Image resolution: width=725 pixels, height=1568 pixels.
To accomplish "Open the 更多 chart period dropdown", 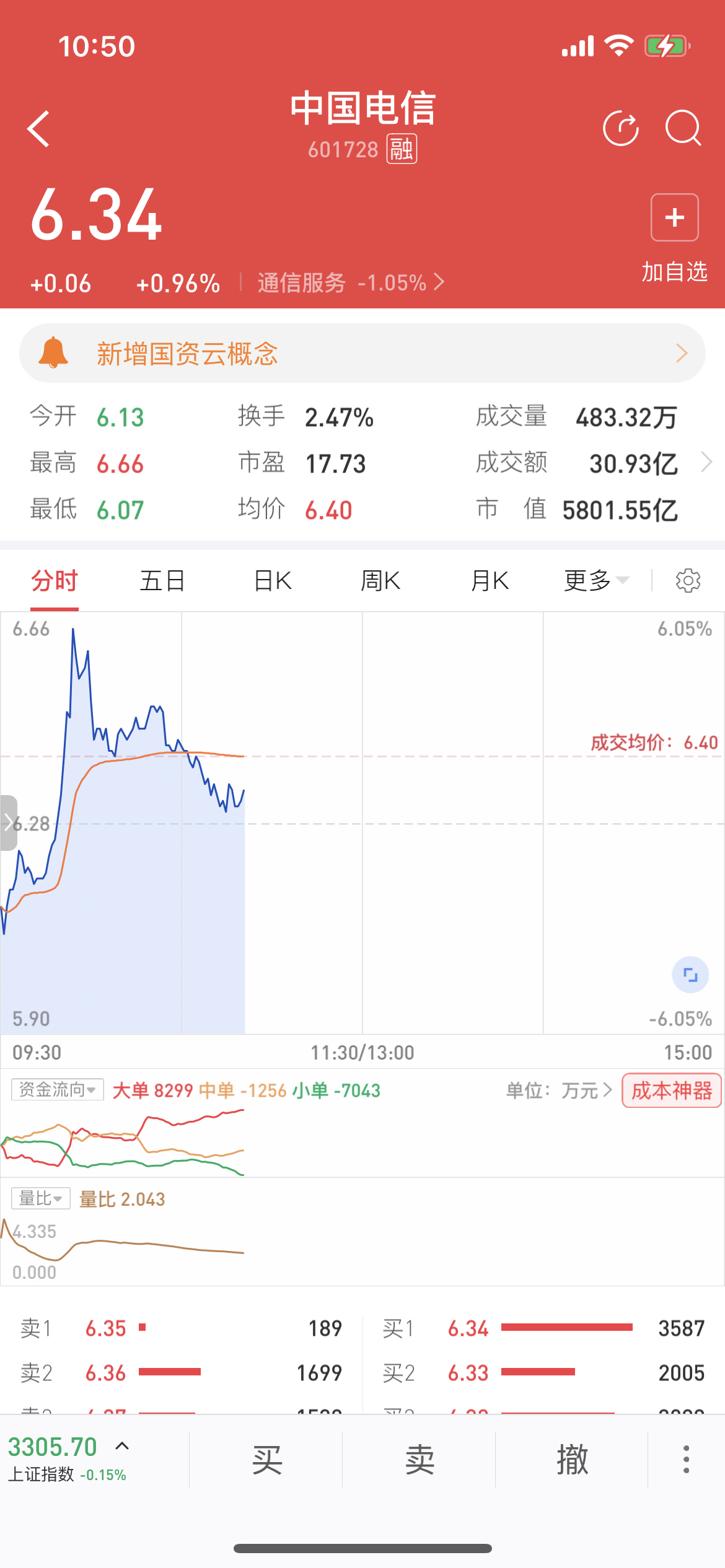I will (597, 581).
